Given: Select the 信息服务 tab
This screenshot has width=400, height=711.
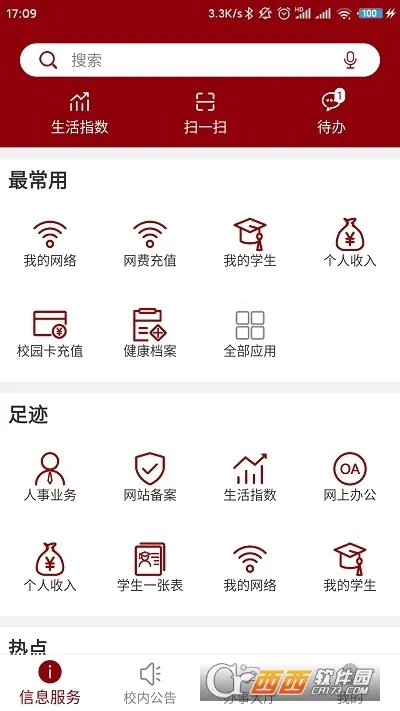Looking at the screenshot, I should (x=50, y=683).
